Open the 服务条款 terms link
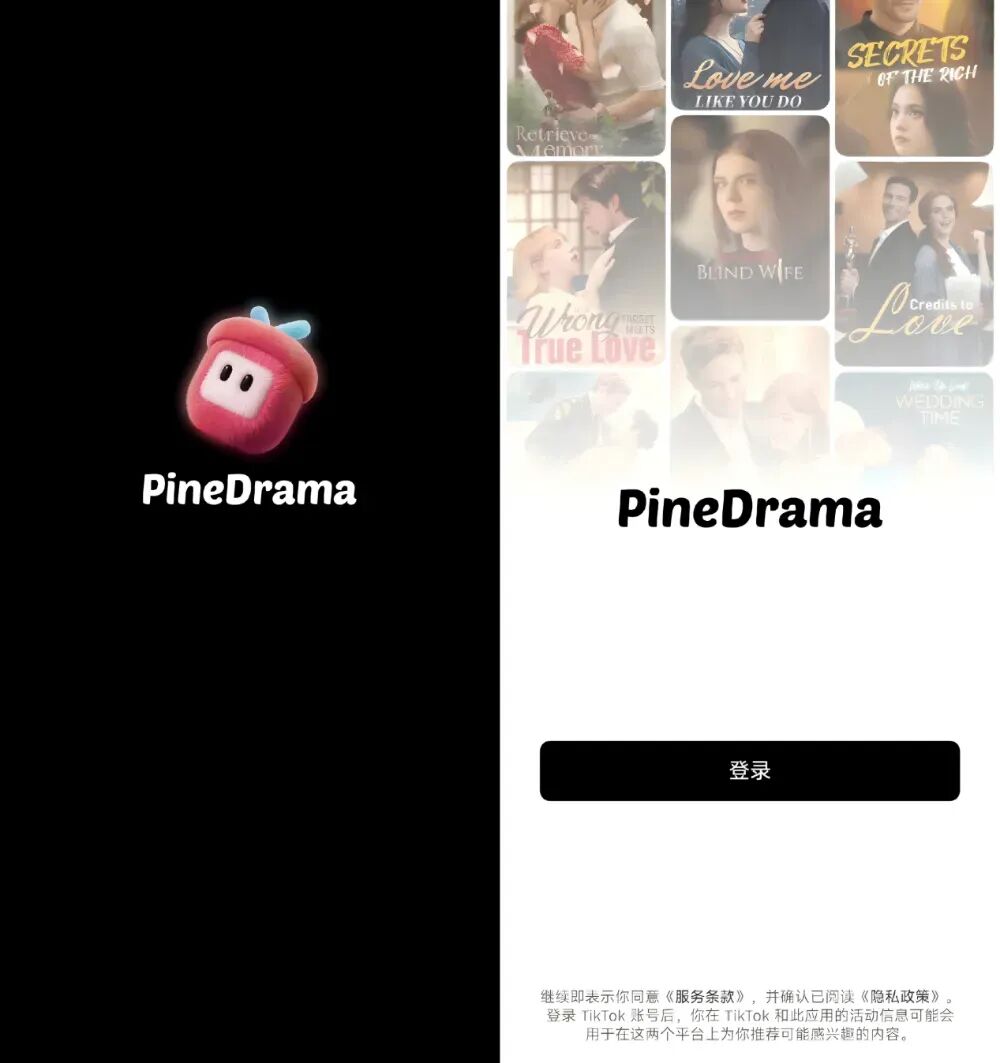The width and height of the screenshot is (1000, 1063). [709, 997]
